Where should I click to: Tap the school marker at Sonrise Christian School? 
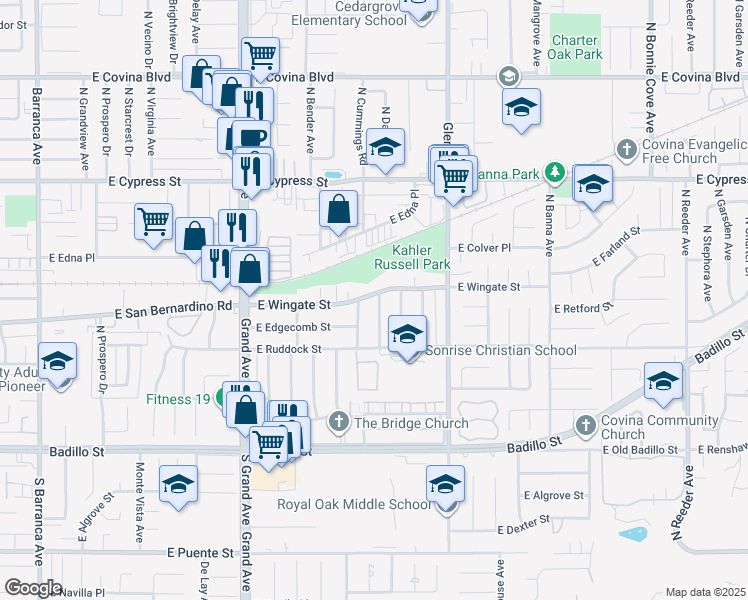tap(407, 335)
